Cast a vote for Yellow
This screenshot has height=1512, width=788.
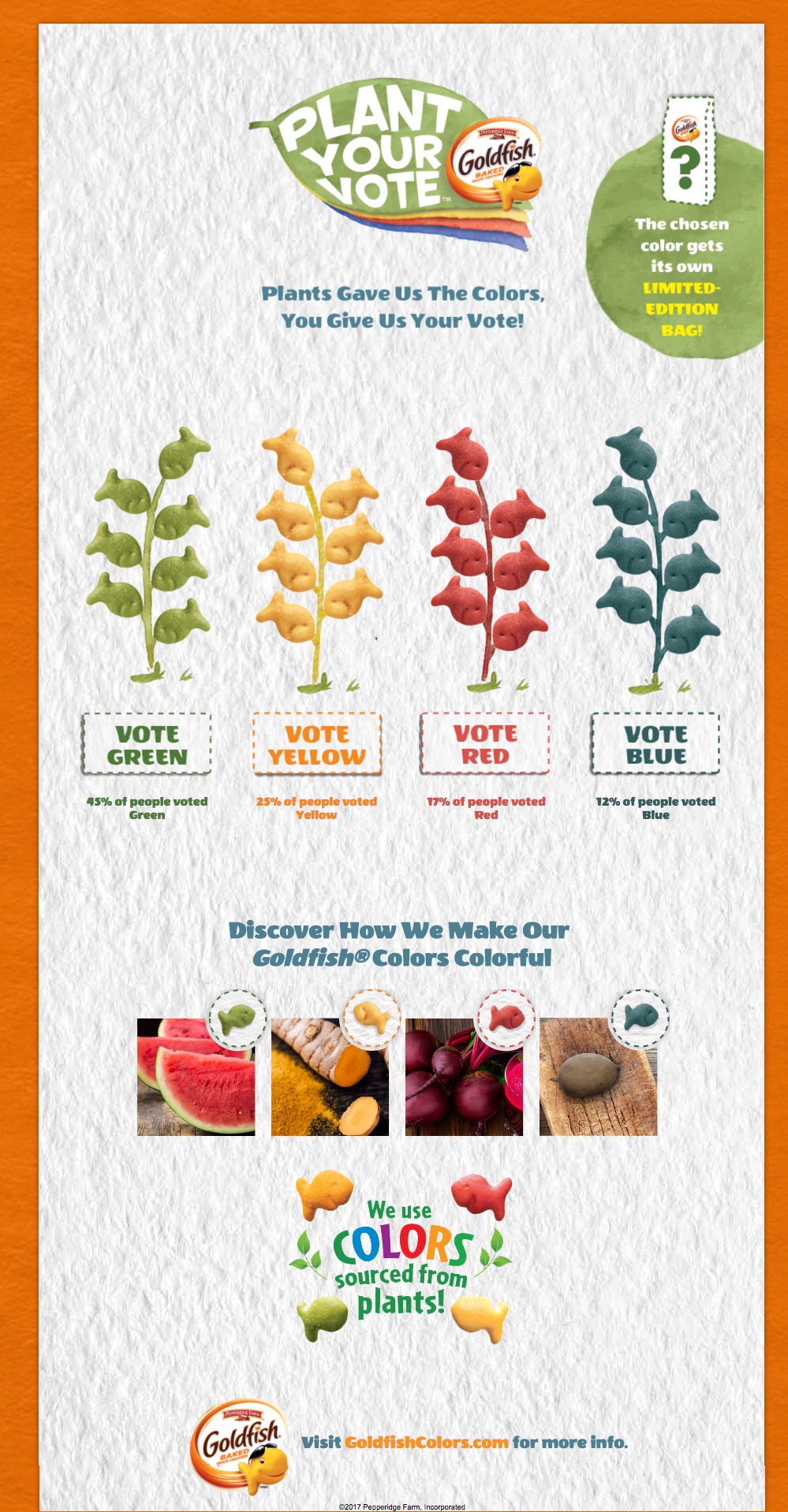316,744
